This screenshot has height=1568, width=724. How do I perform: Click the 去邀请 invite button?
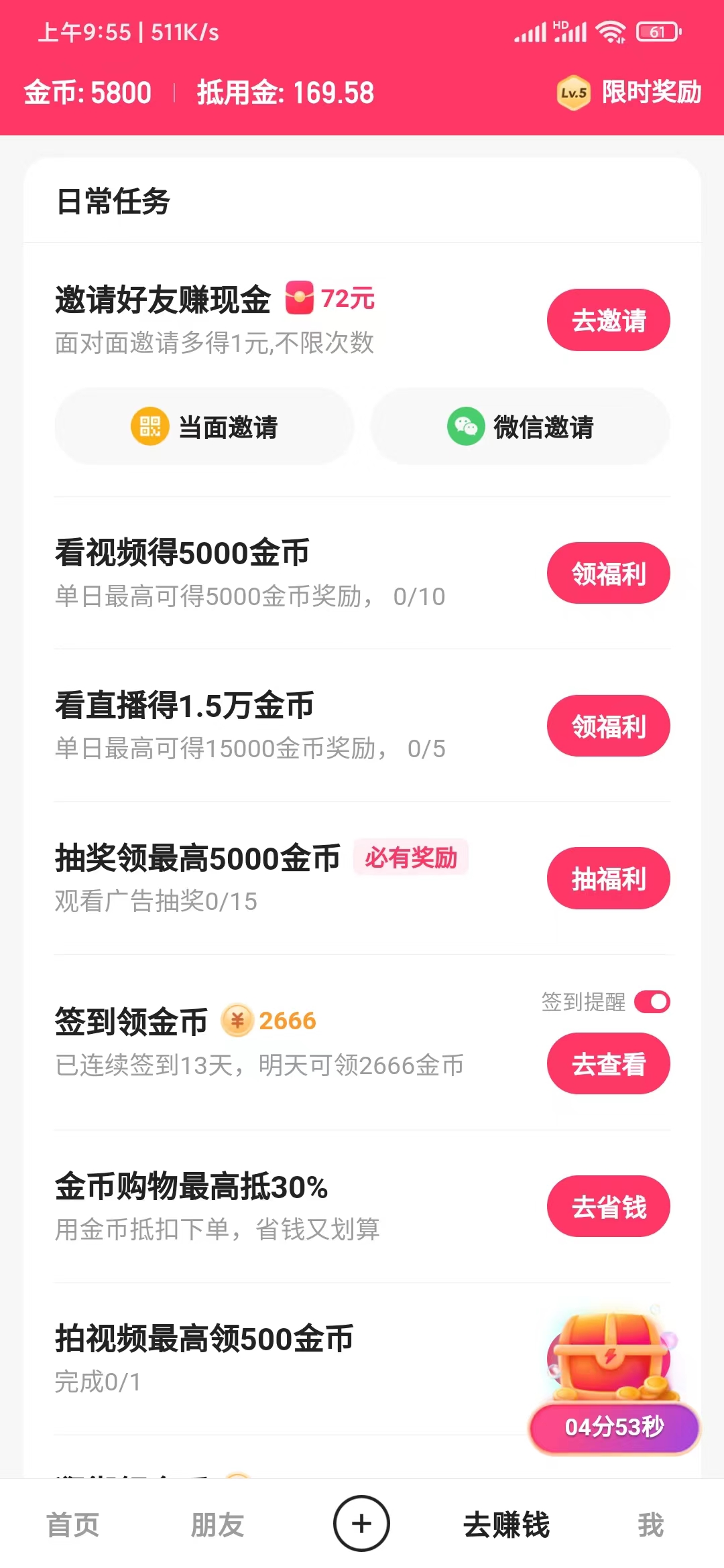607,320
